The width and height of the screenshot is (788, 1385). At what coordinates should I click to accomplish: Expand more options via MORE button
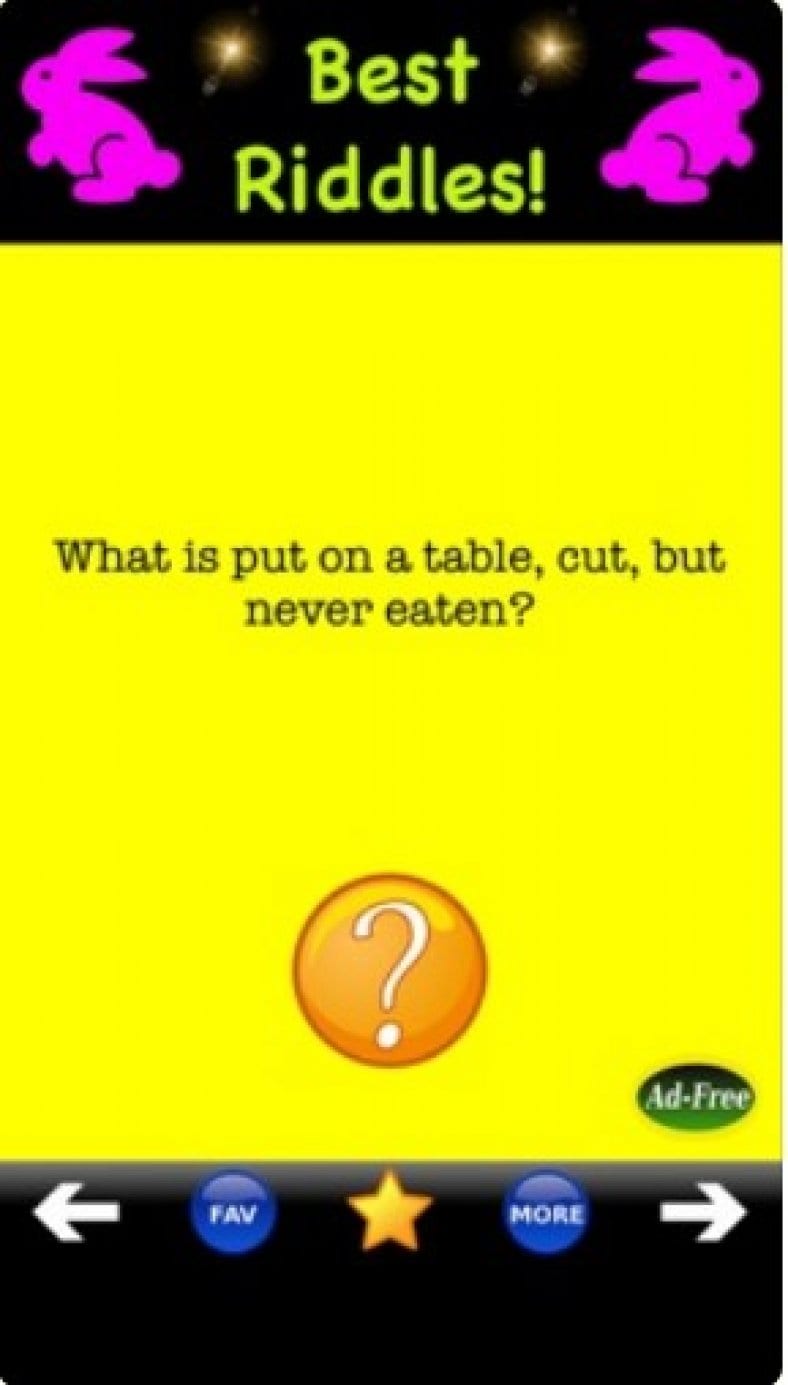click(545, 1211)
